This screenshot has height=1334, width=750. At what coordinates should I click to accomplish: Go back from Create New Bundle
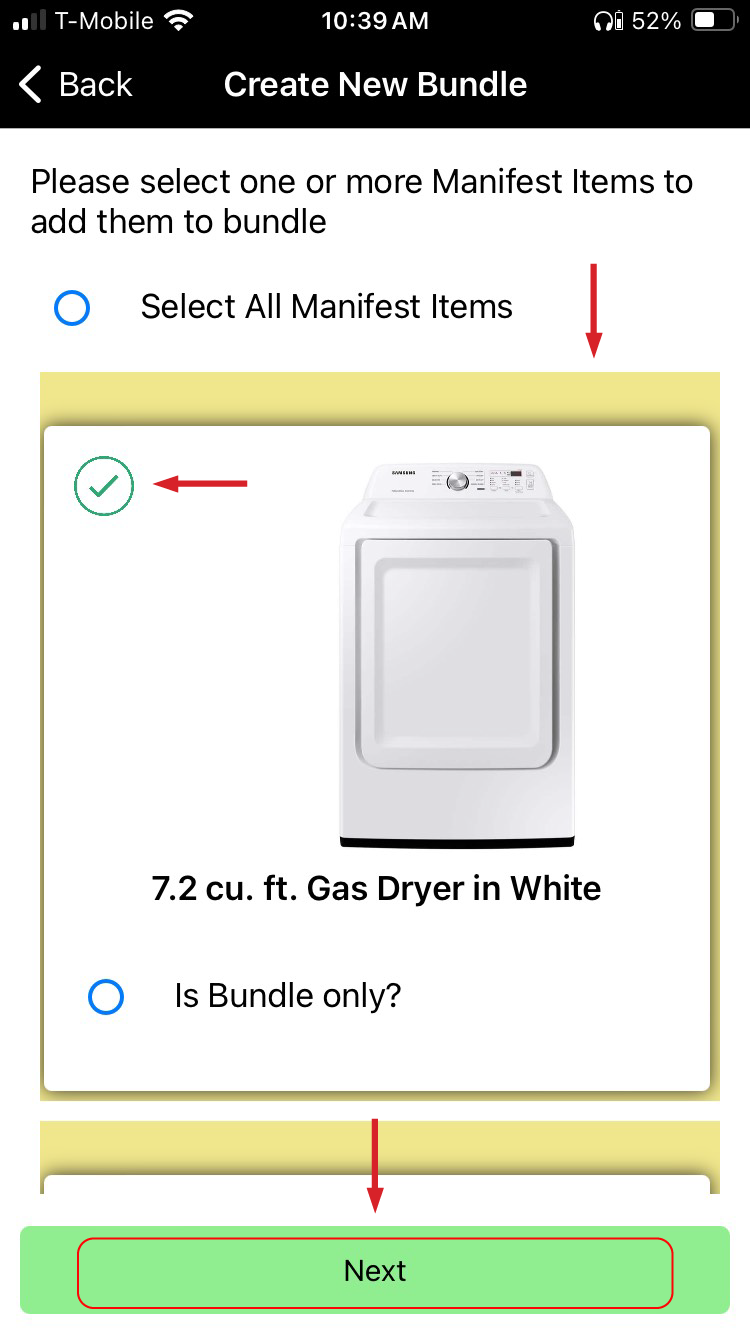(75, 85)
